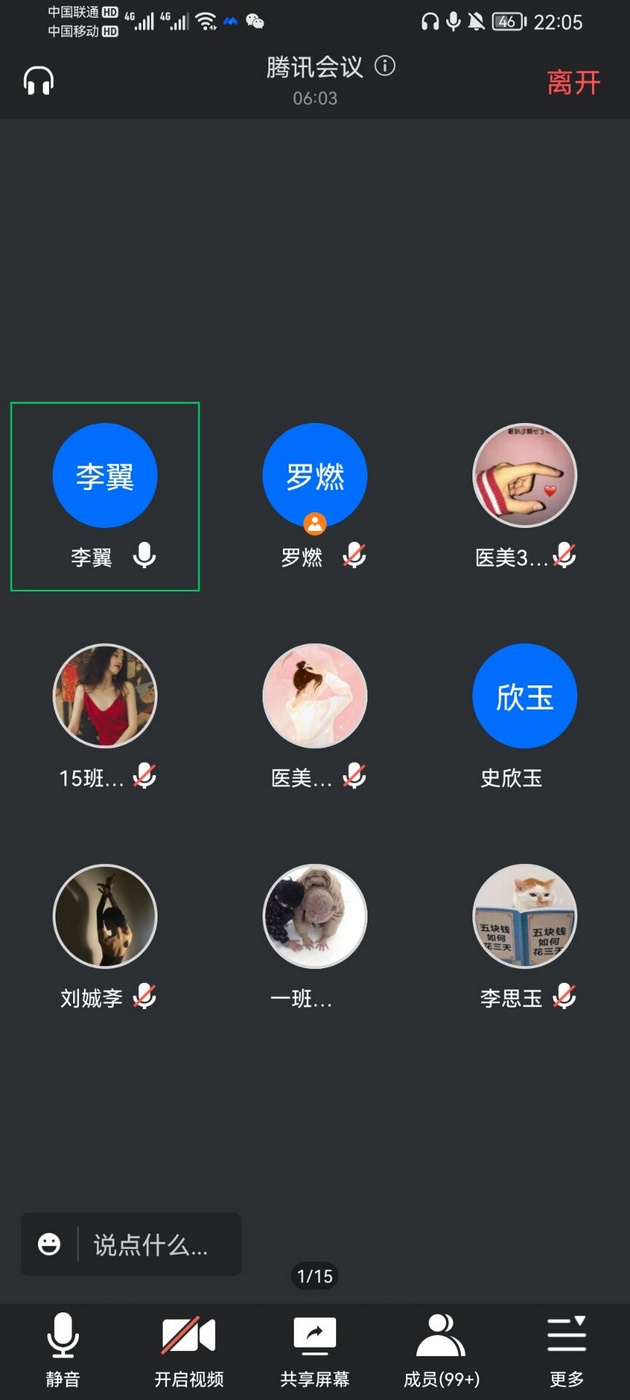Screen dimensions: 630x1400
Task: Switch audio output via the headphone icon
Action: (39, 81)
